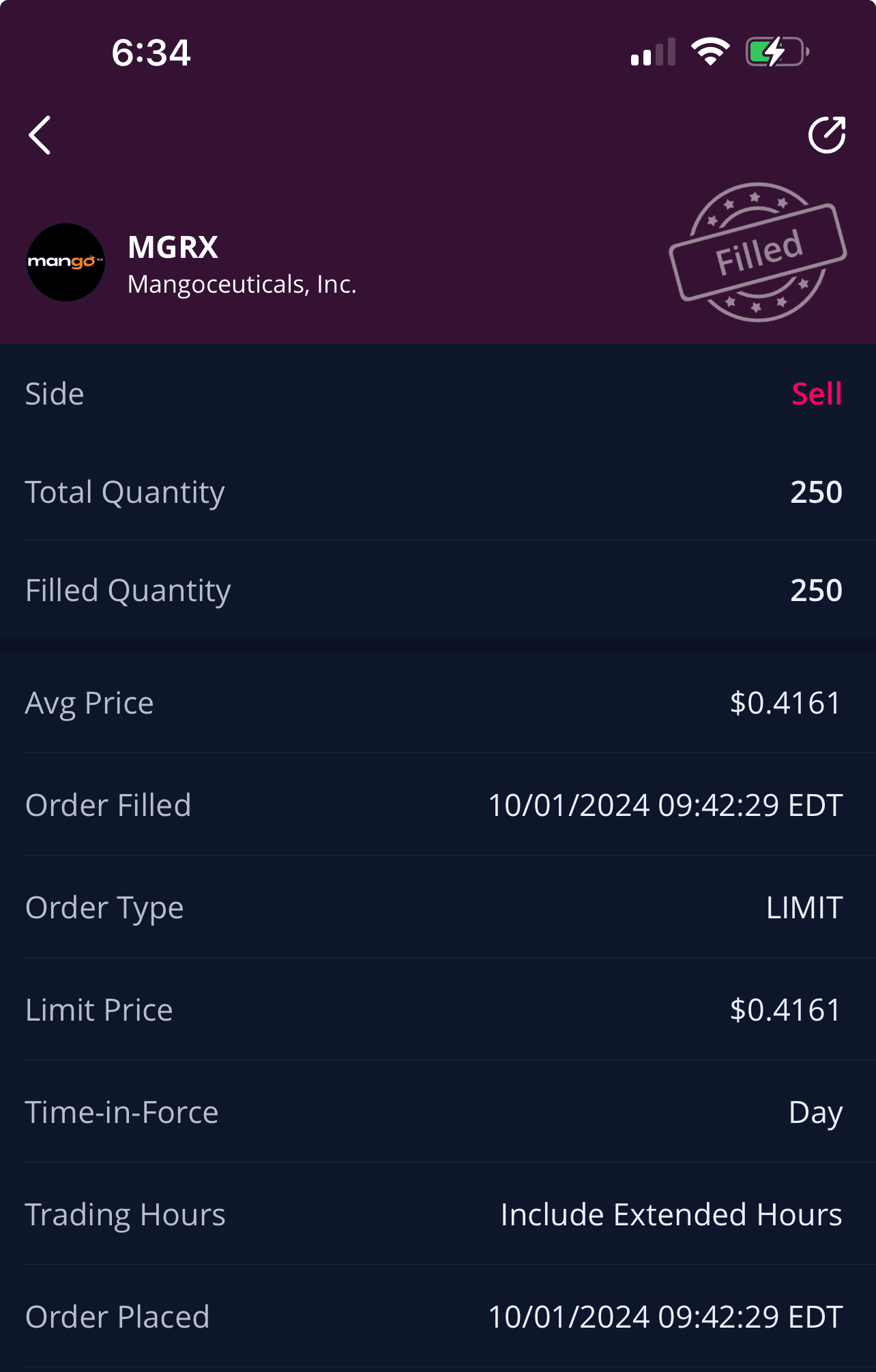
Task: Open the MGRX Mangoceuticals stock page
Action: [191, 264]
